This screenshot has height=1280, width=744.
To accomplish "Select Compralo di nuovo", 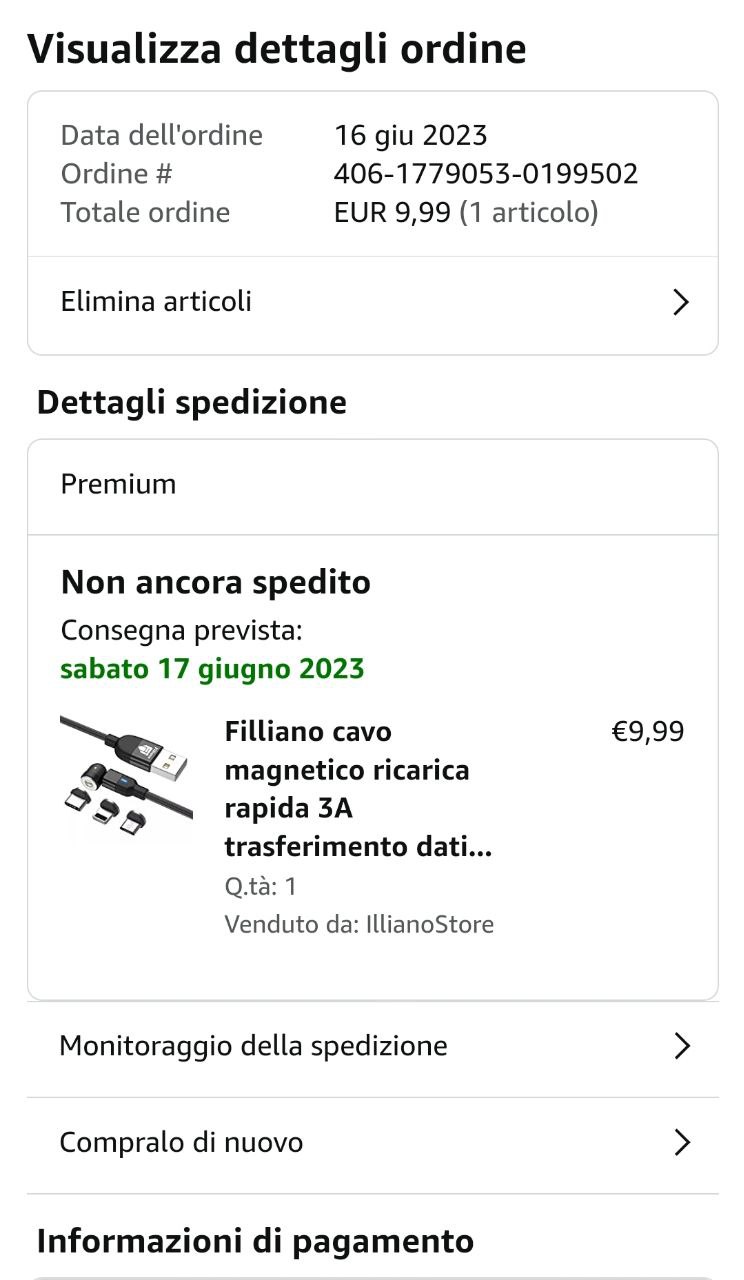I will pos(372,1142).
